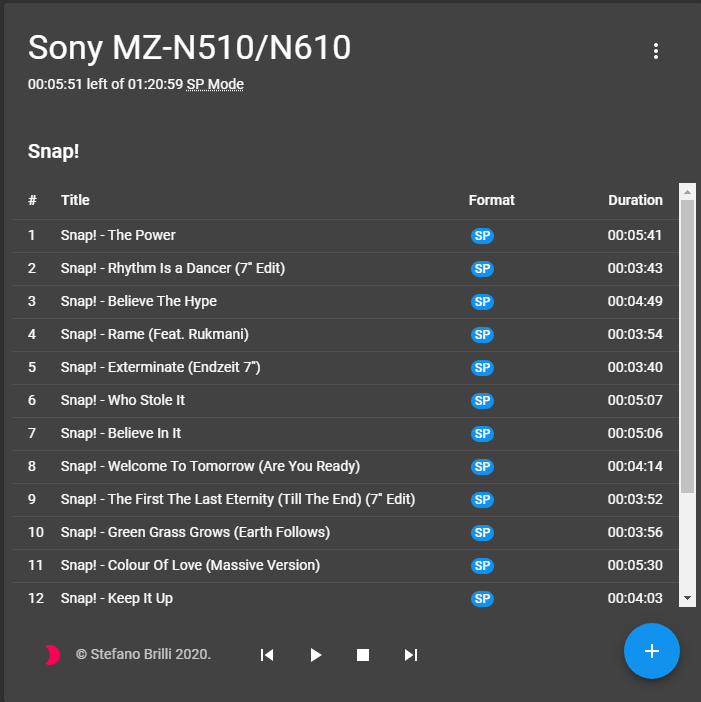Select track Colour Of Love (Massive Version)
The image size is (701, 702).
coord(190,565)
